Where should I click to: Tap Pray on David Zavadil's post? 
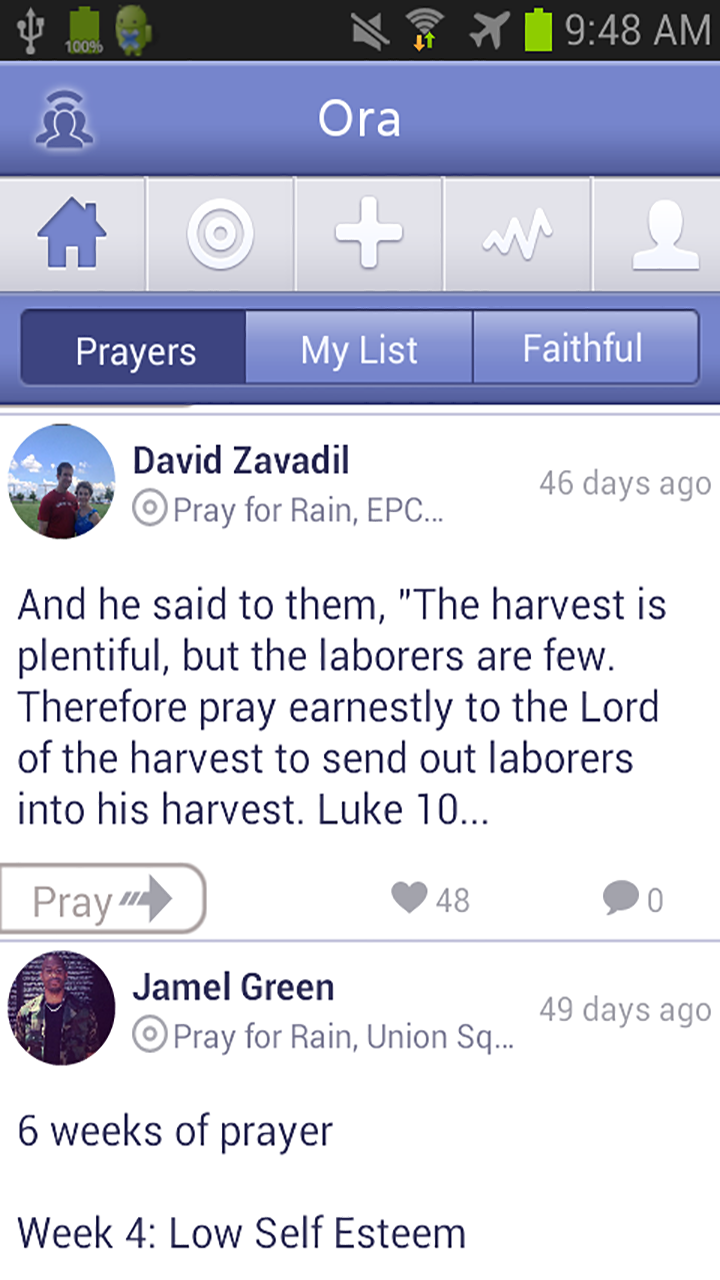point(102,900)
